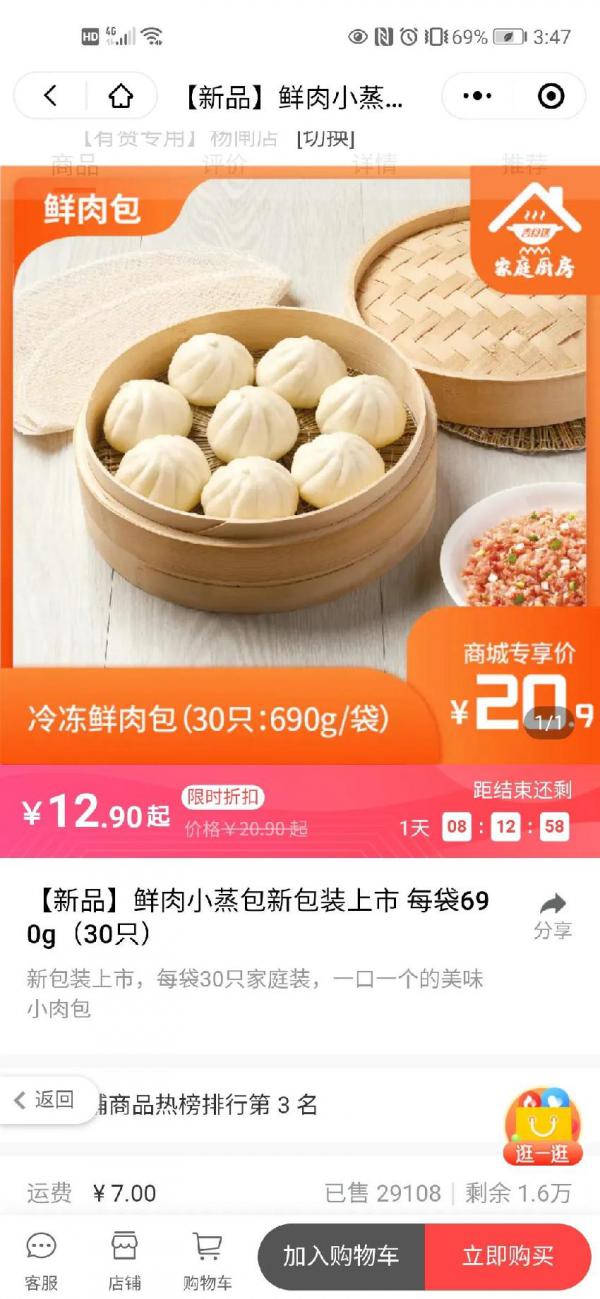600x1299 pixels.
Task: Share this product via 分享
Action: coord(552,915)
